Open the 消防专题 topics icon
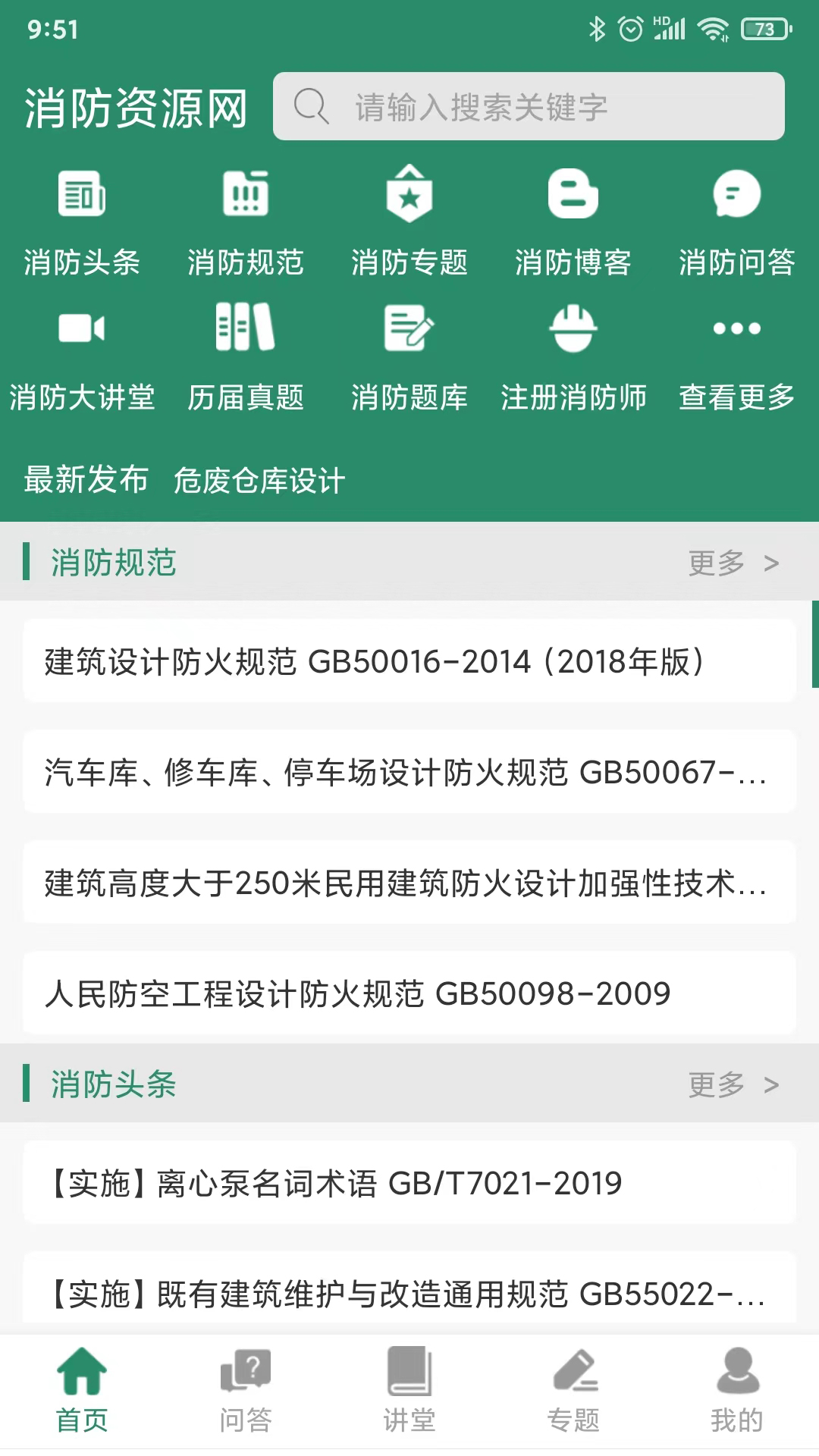819x1456 pixels. pyautogui.click(x=409, y=220)
